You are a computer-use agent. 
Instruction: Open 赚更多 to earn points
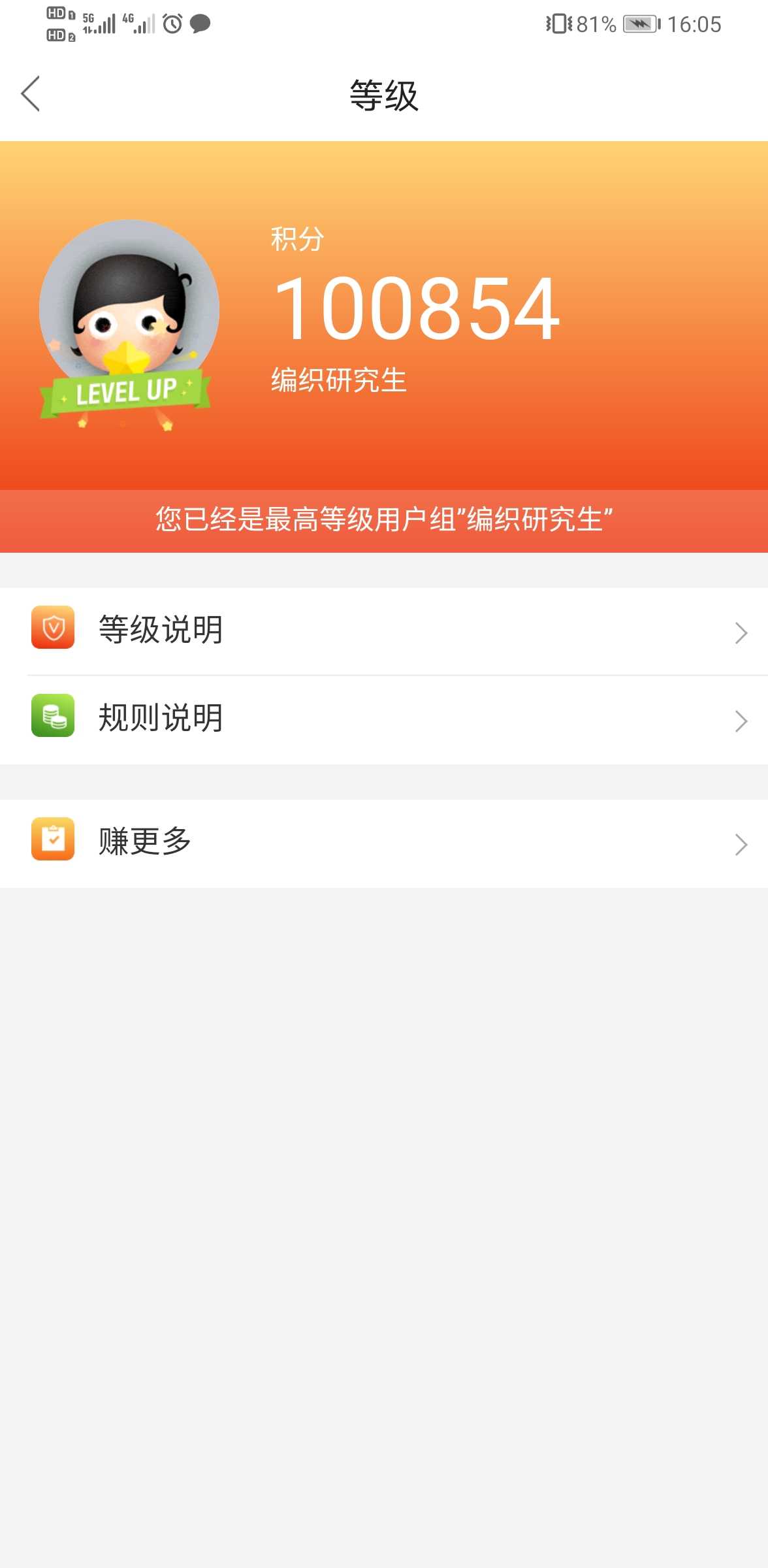point(384,842)
